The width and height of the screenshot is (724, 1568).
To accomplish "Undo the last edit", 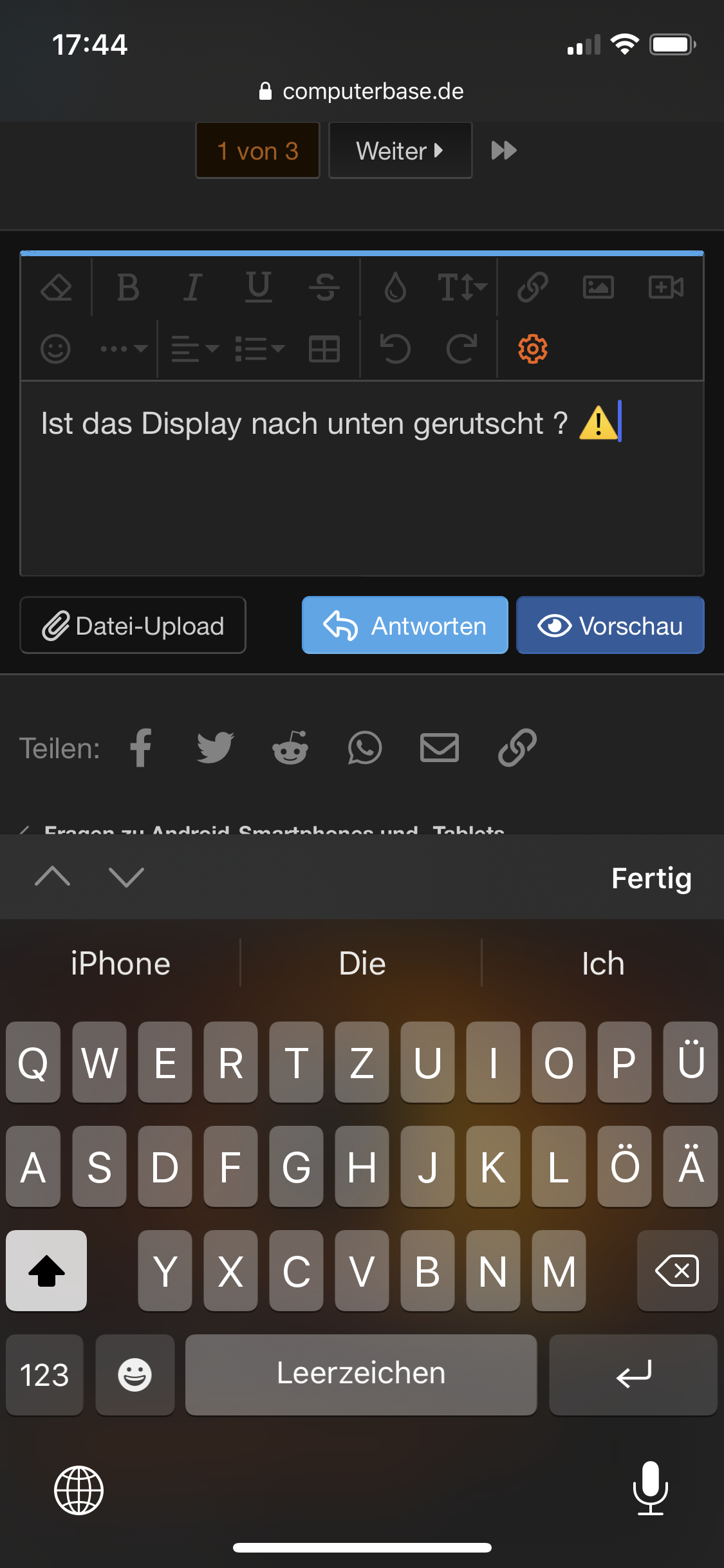I will point(394,349).
